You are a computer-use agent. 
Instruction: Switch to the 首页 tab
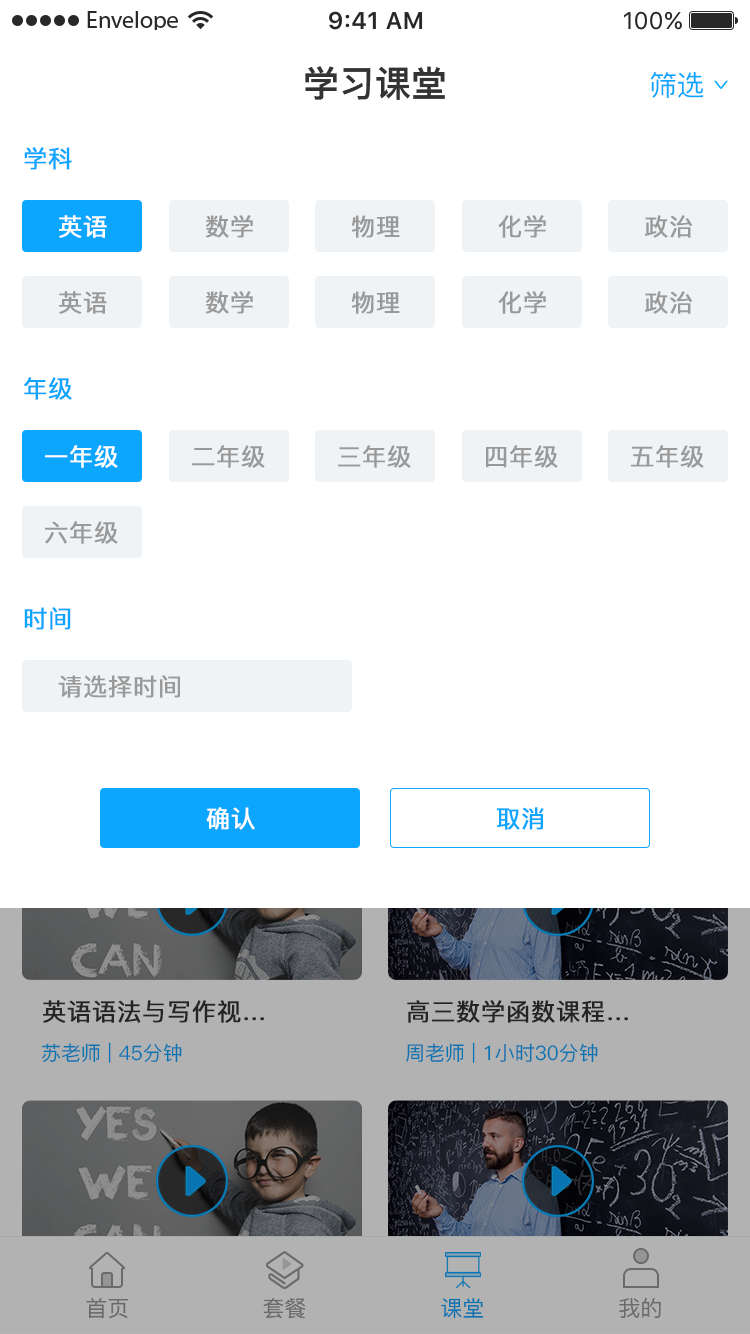pyautogui.click(x=107, y=1286)
